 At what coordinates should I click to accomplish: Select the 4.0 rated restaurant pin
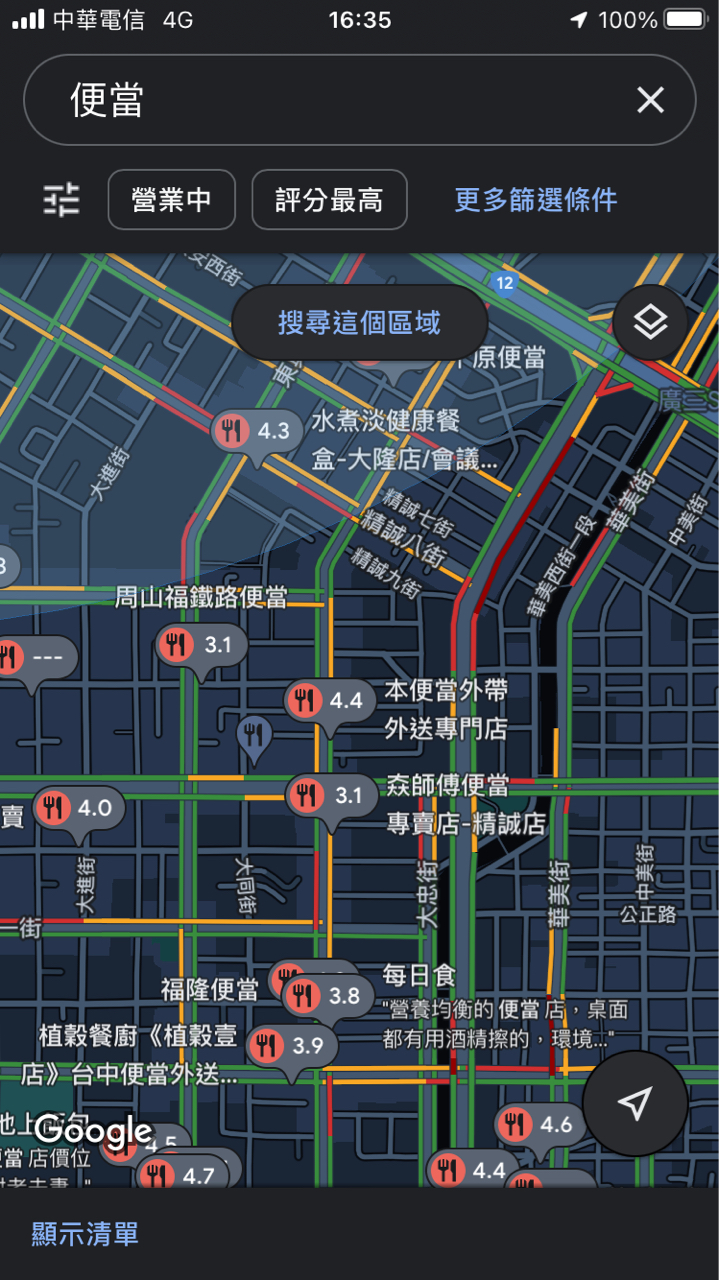tap(78, 808)
